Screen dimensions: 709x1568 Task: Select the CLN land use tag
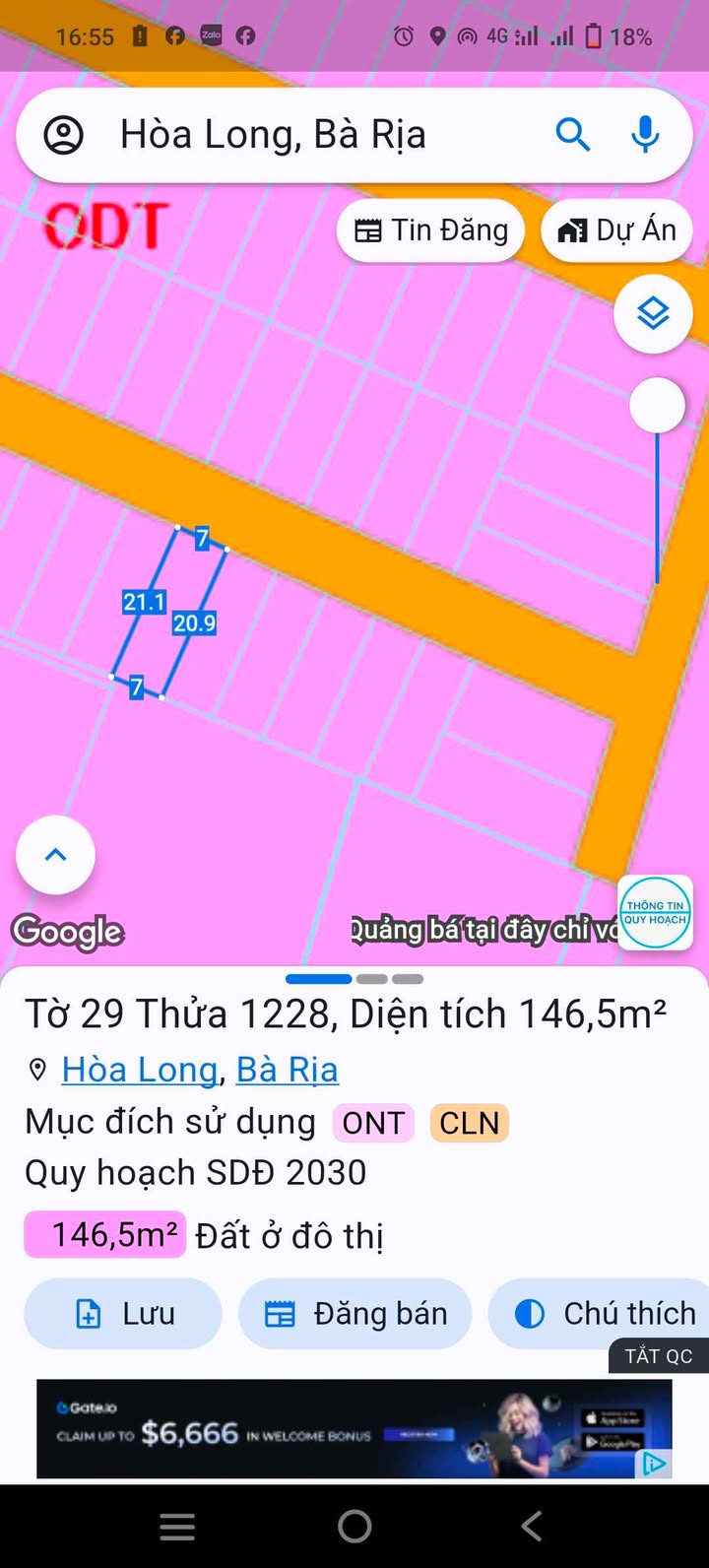[469, 1123]
